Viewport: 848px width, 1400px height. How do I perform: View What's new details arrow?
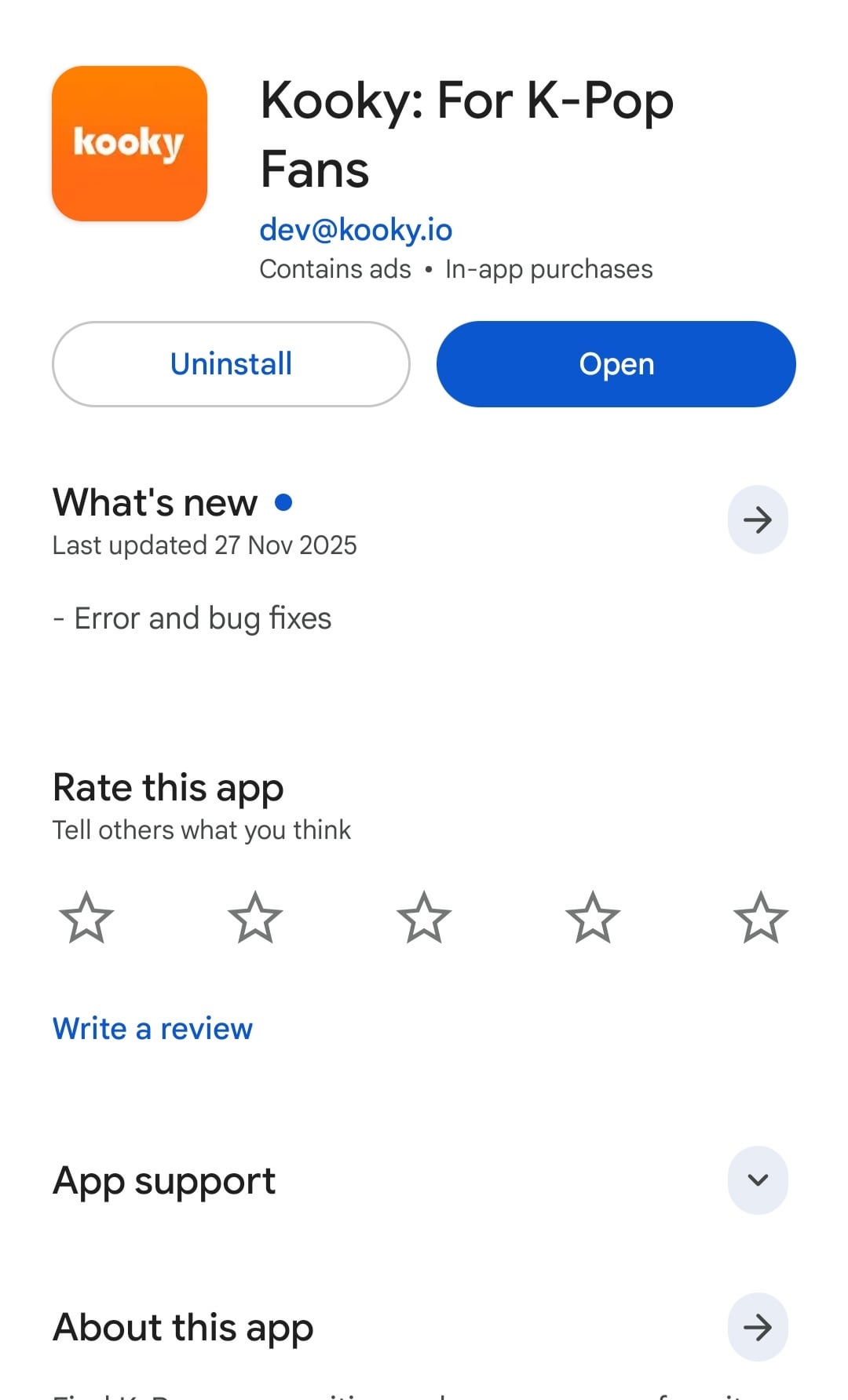(758, 520)
